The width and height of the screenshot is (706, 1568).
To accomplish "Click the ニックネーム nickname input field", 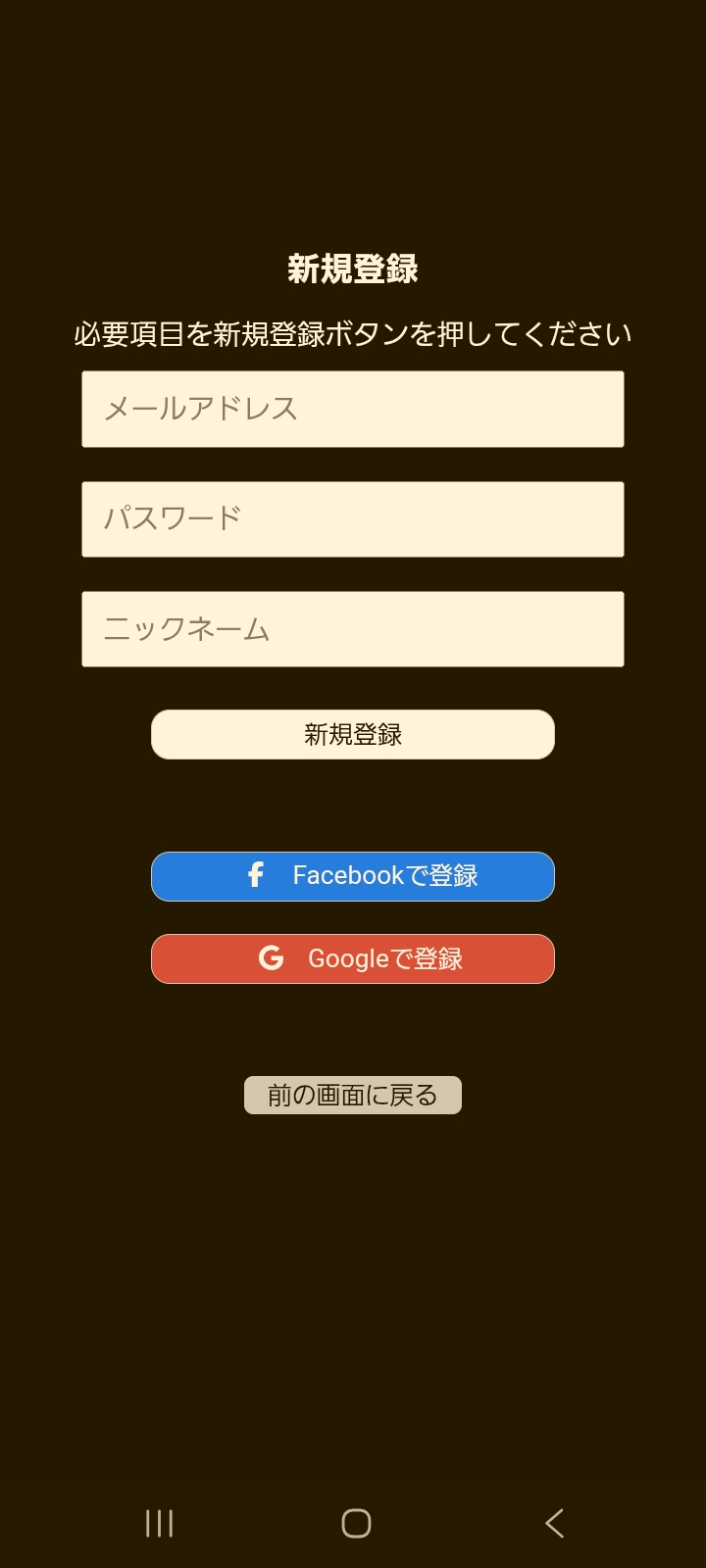I will [x=352, y=629].
